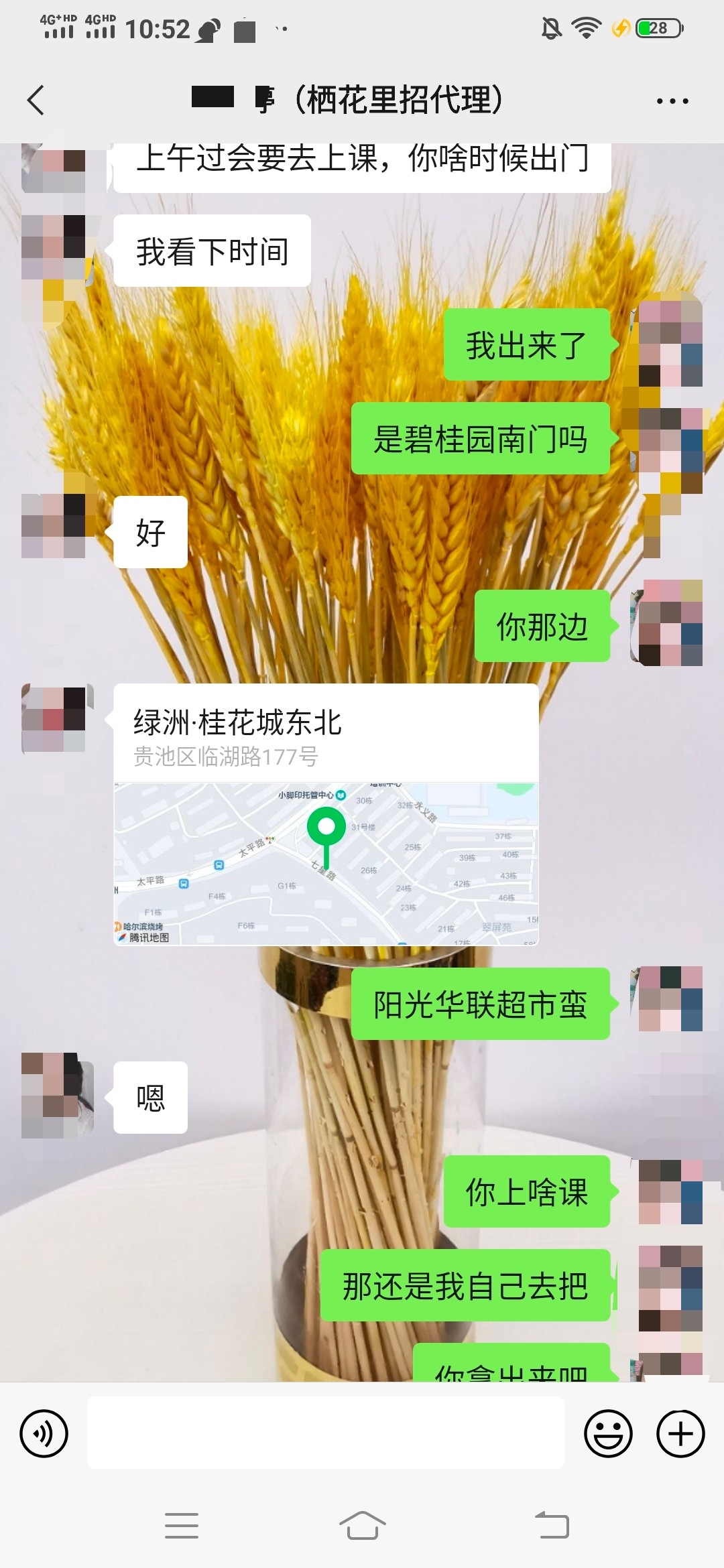This screenshot has width=724, height=1568.
Task: Open the shared location 绿洲·桂花城东北
Action: click(x=326, y=814)
